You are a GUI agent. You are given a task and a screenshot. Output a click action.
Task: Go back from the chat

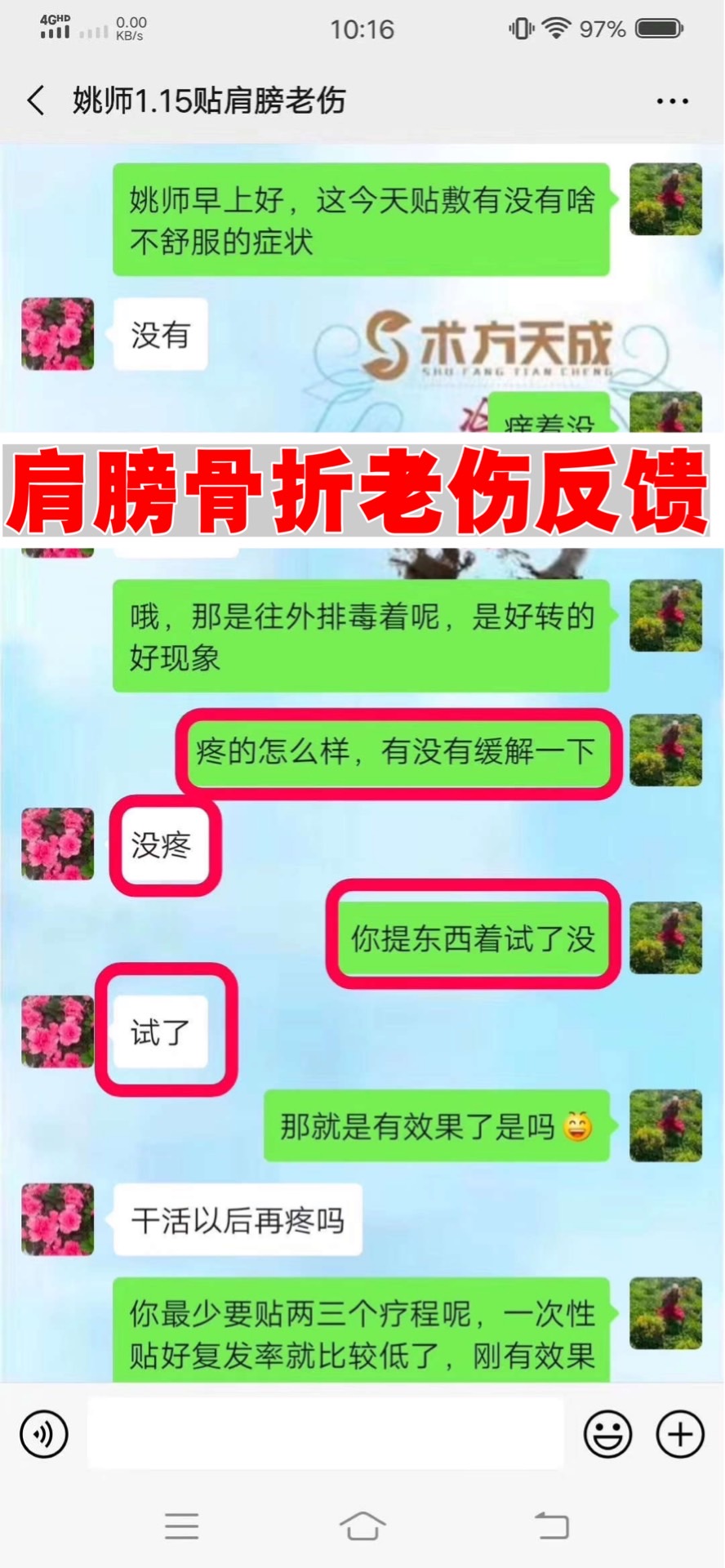[36, 101]
